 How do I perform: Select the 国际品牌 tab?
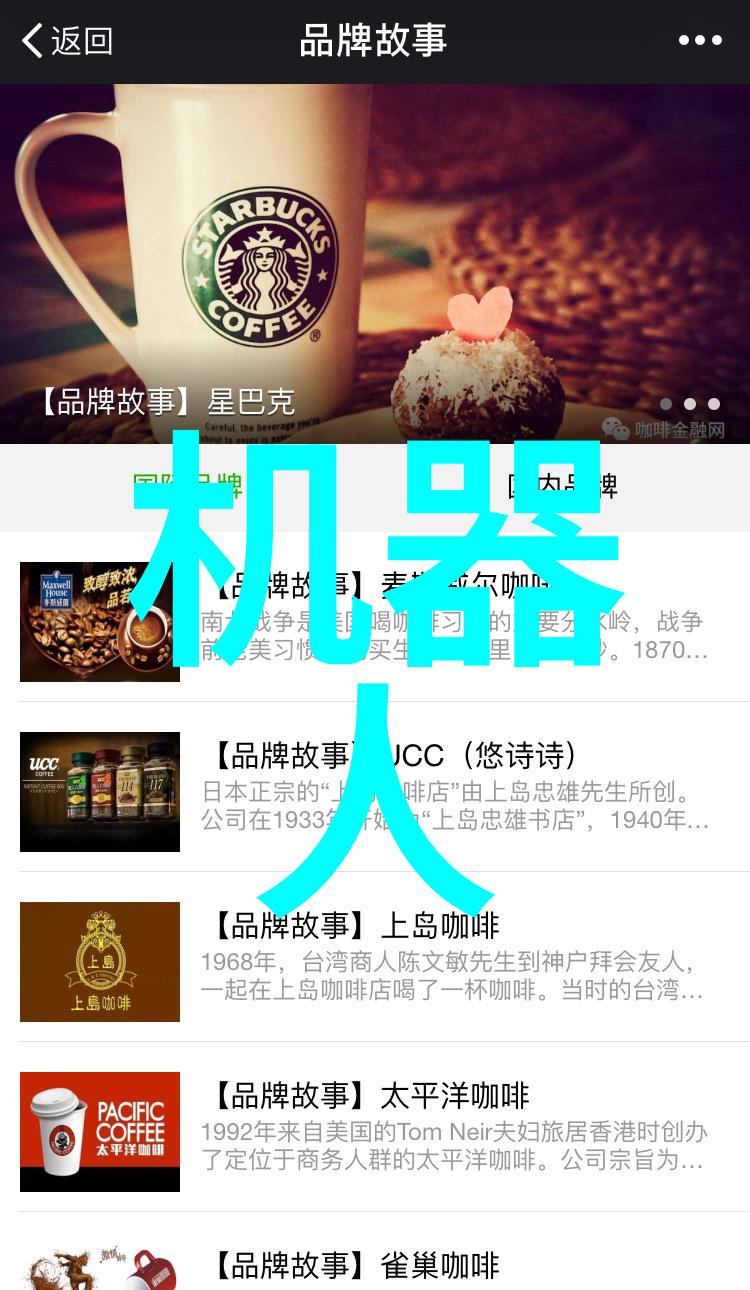pos(188,487)
